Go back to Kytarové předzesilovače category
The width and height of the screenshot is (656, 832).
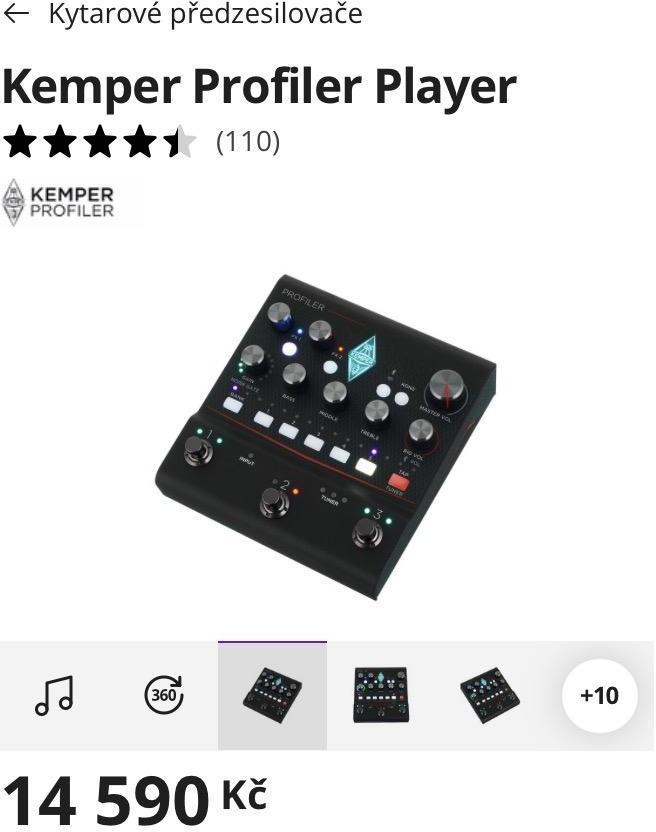pyautogui.click(x=183, y=15)
